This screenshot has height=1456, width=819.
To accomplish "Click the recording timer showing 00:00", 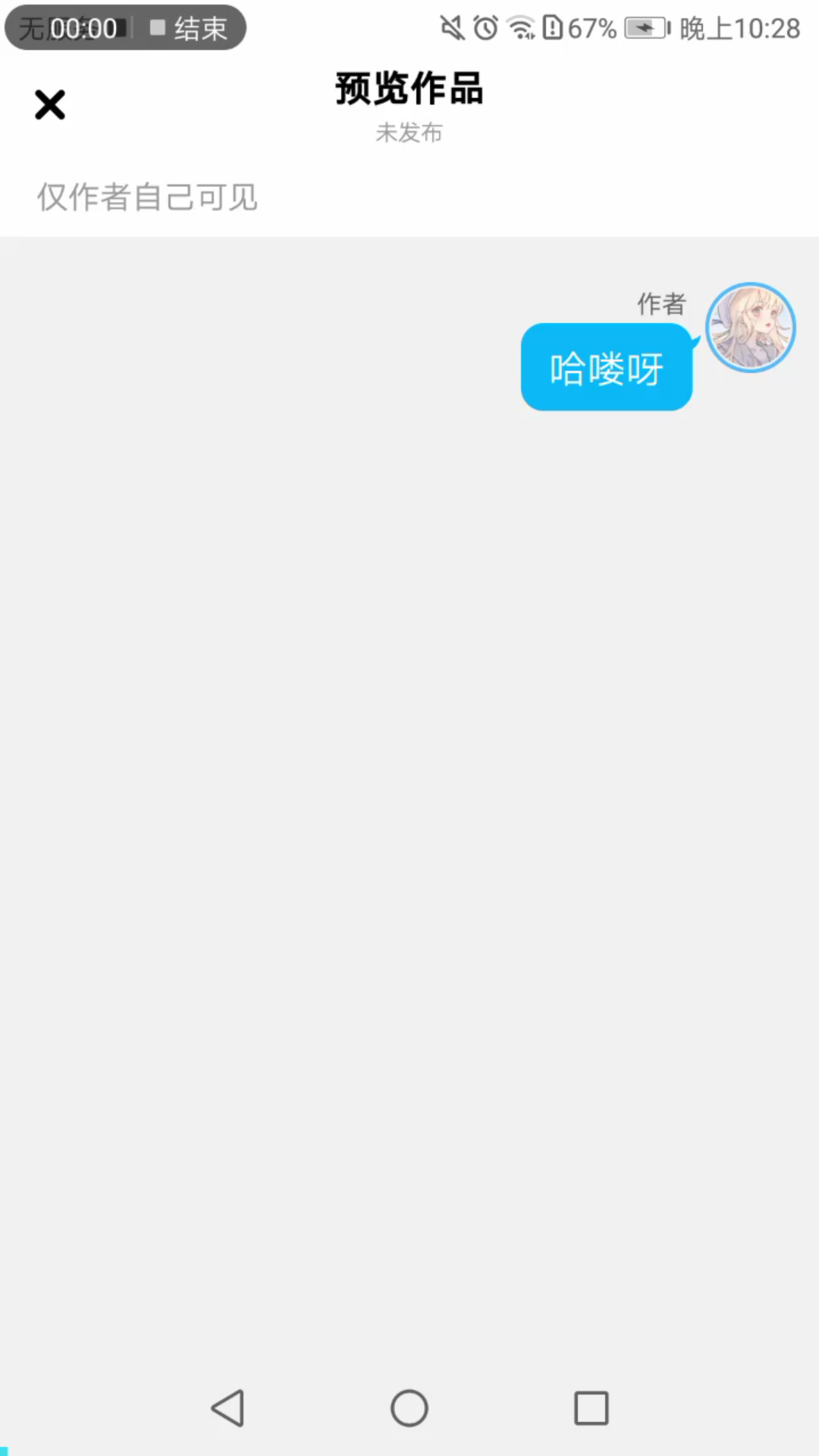I will pyautogui.click(x=83, y=28).
